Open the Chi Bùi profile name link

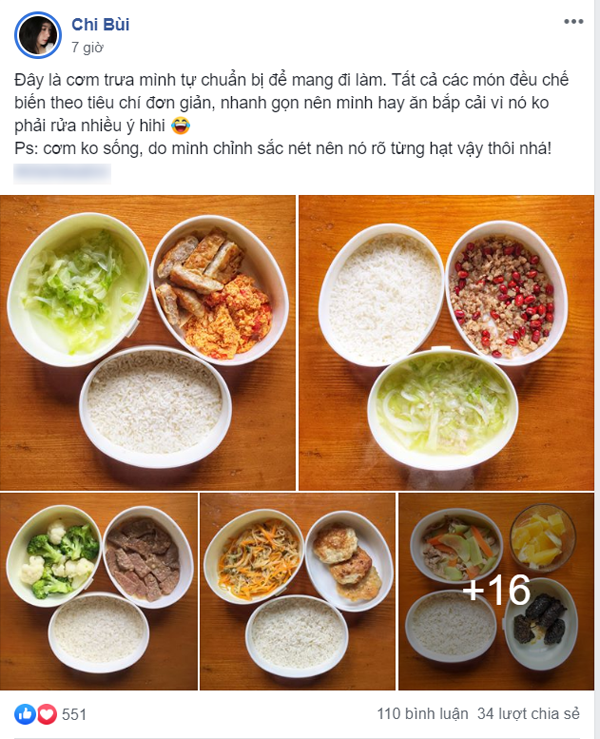coord(100,25)
